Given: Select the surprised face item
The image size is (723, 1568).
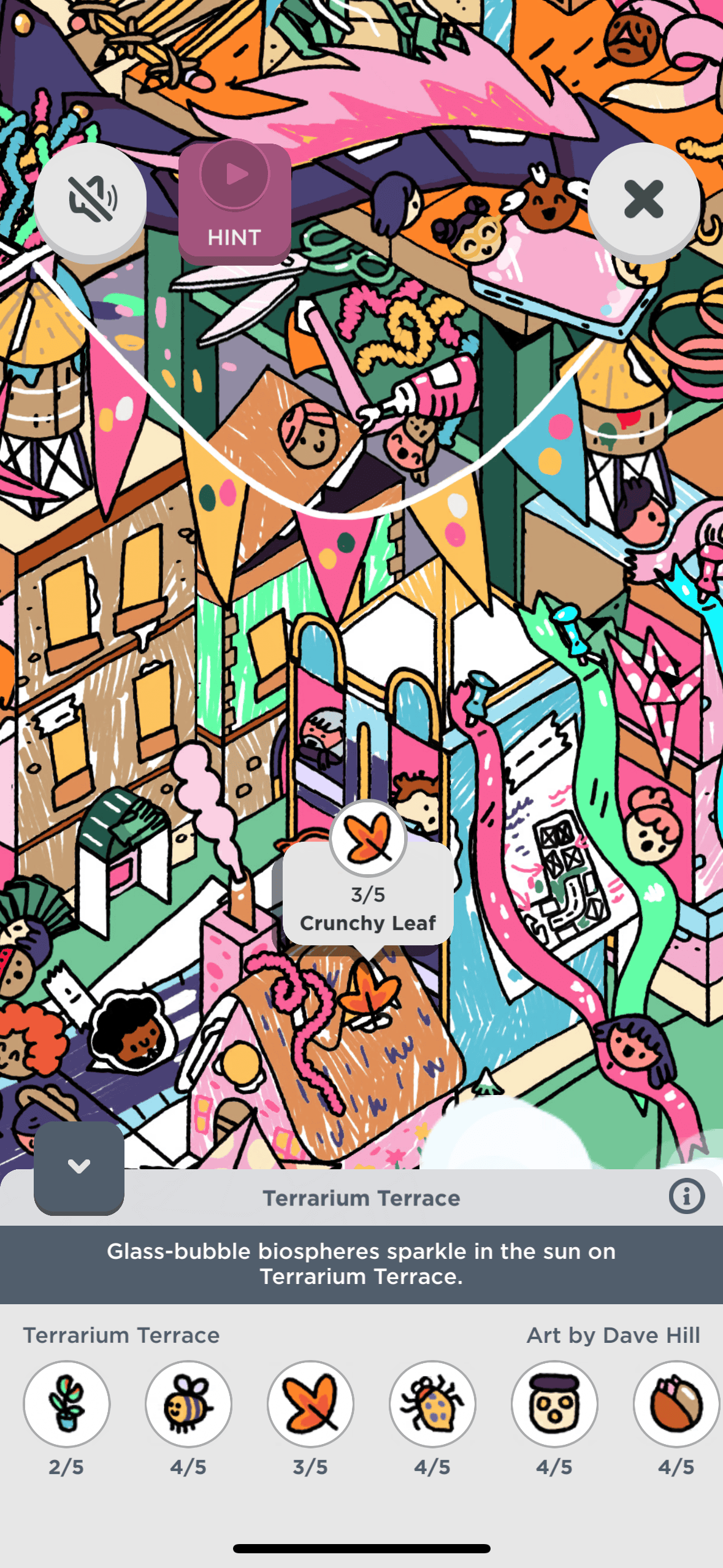Looking at the screenshot, I should 554,1404.
